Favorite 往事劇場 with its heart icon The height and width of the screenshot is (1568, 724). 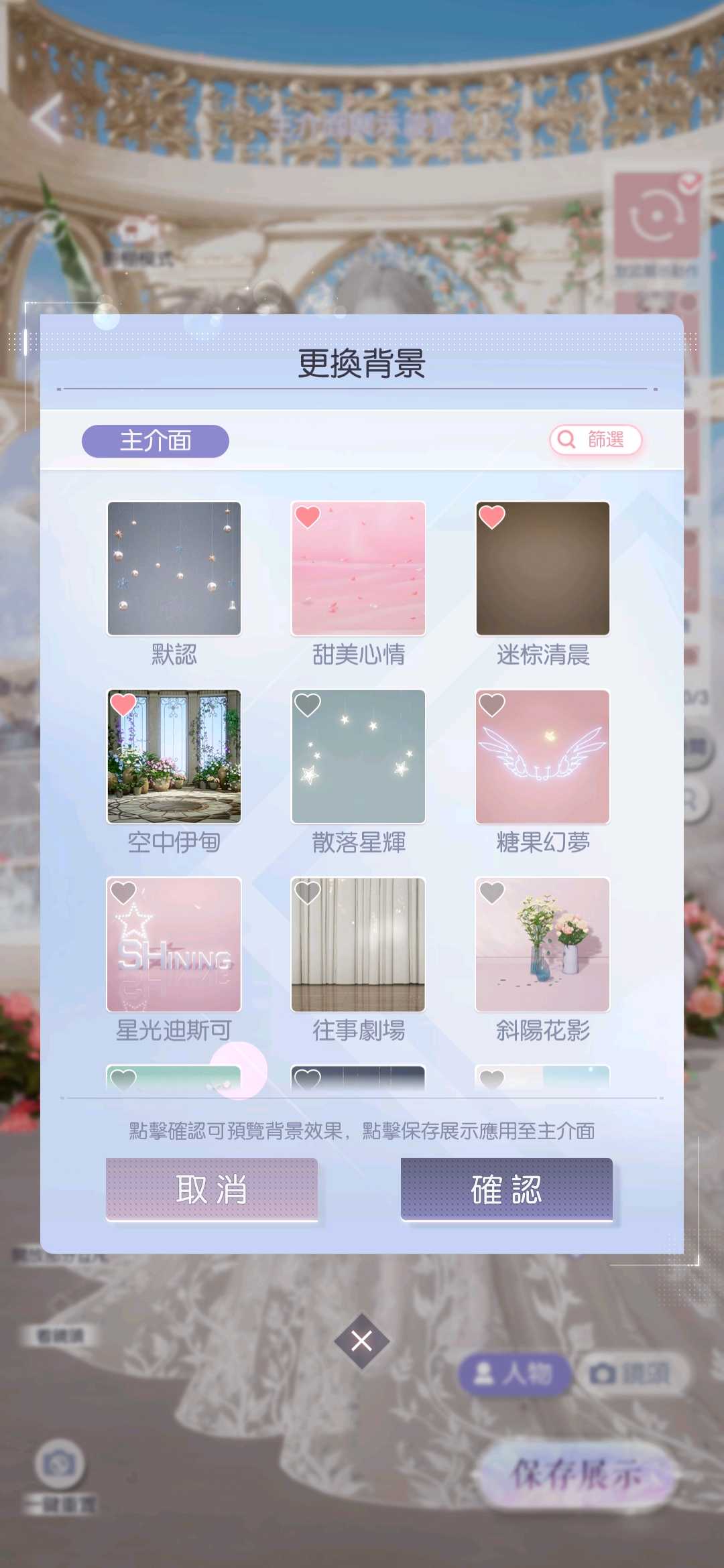click(x=308, y=892)
